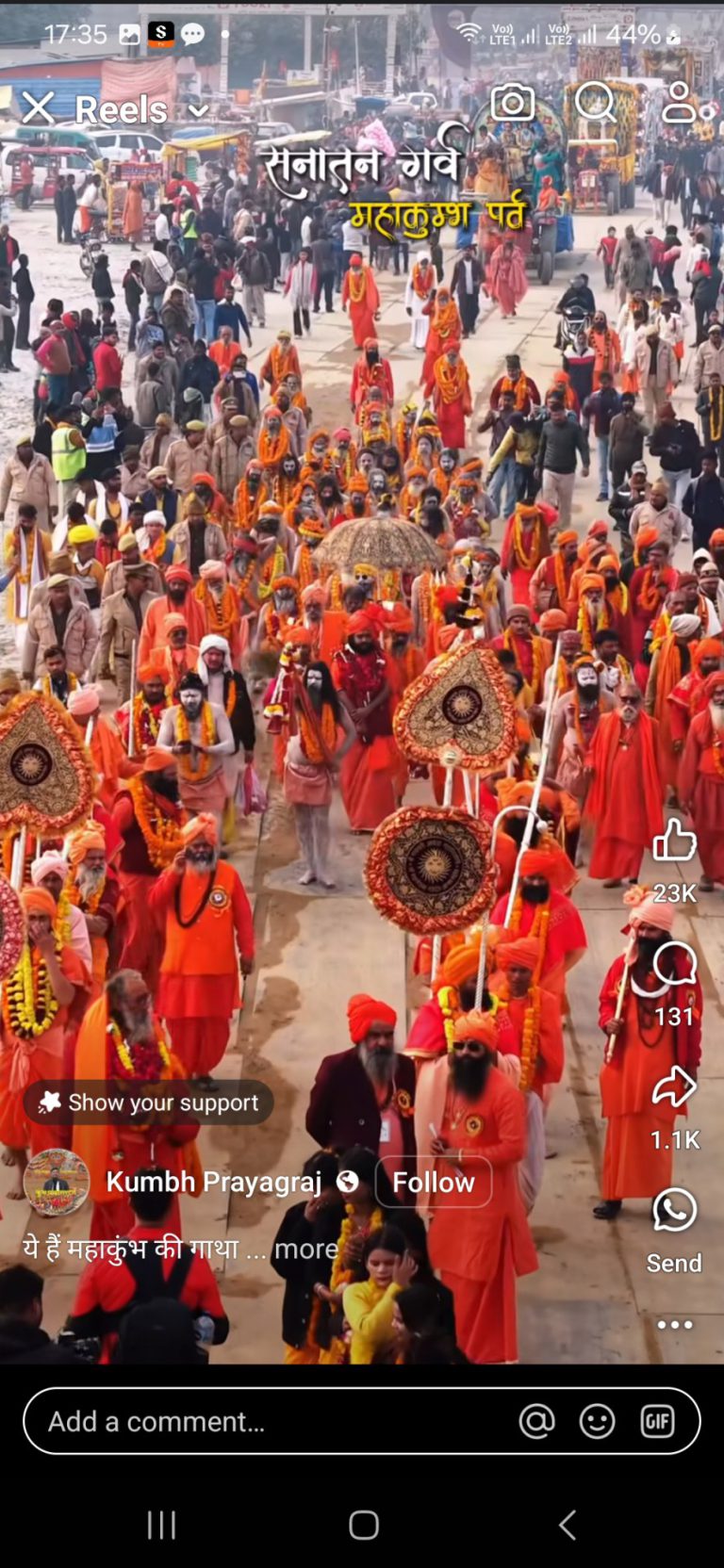724x1568 pixels.
Task: Open the profile icon
Action: pos(679,102)
